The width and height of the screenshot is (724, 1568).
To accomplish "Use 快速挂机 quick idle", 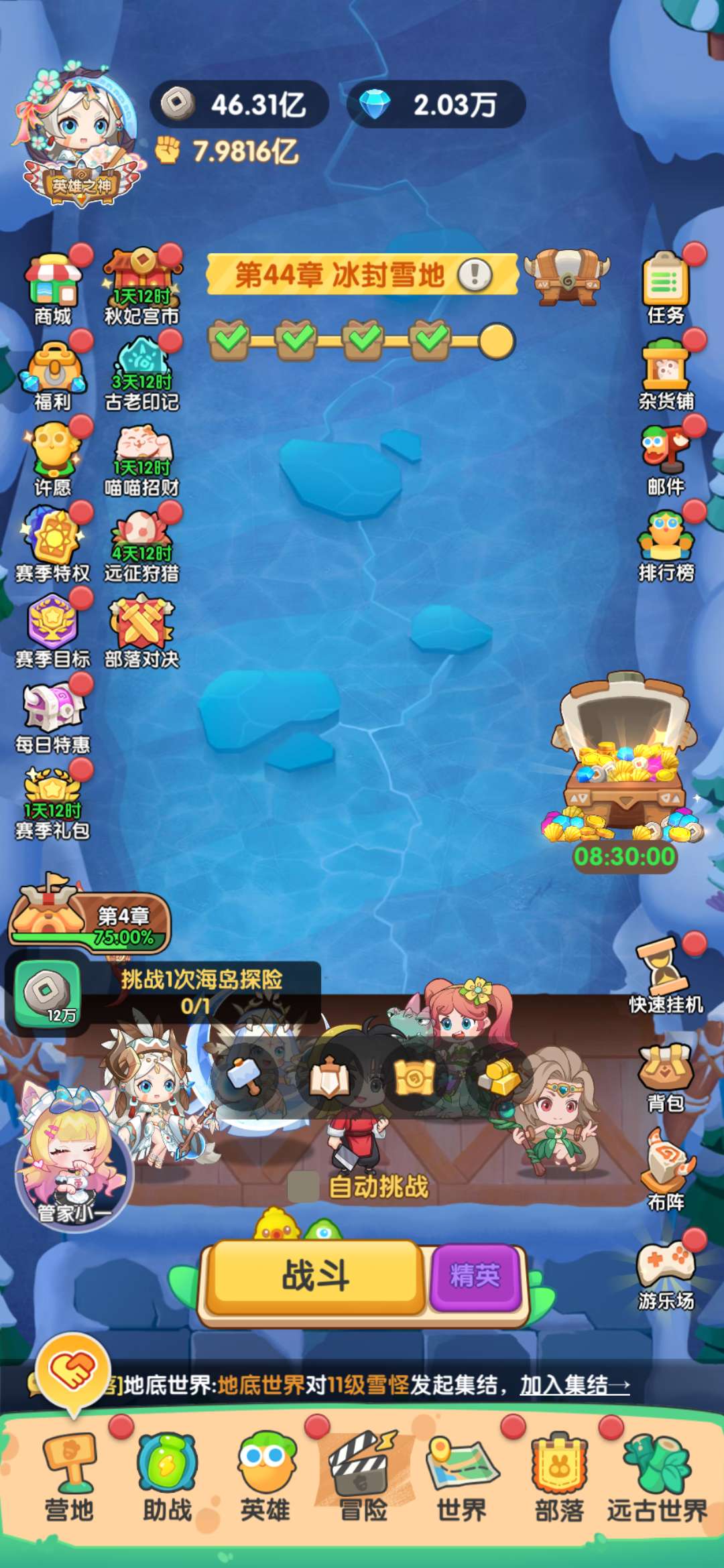I will click(666, 976).
